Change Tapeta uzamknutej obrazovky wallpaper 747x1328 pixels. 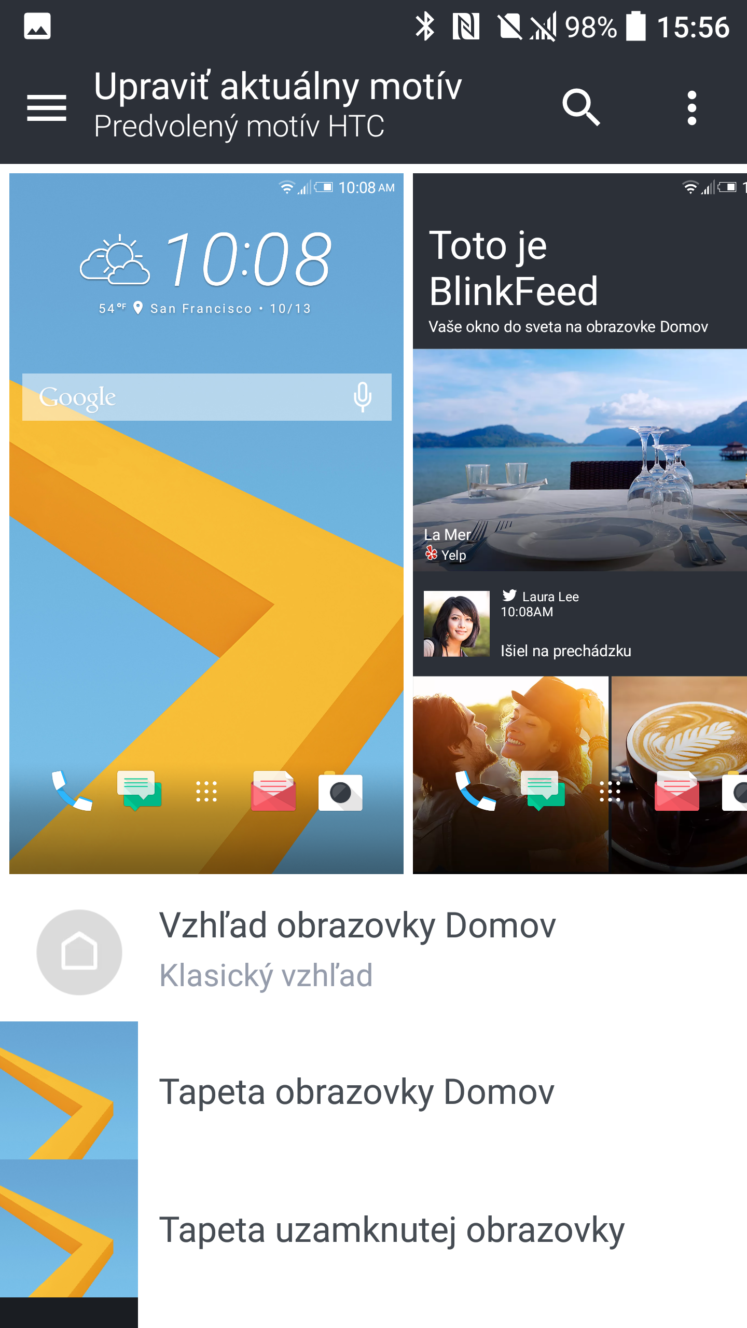pyautogui.click(x=373, y=1230)
